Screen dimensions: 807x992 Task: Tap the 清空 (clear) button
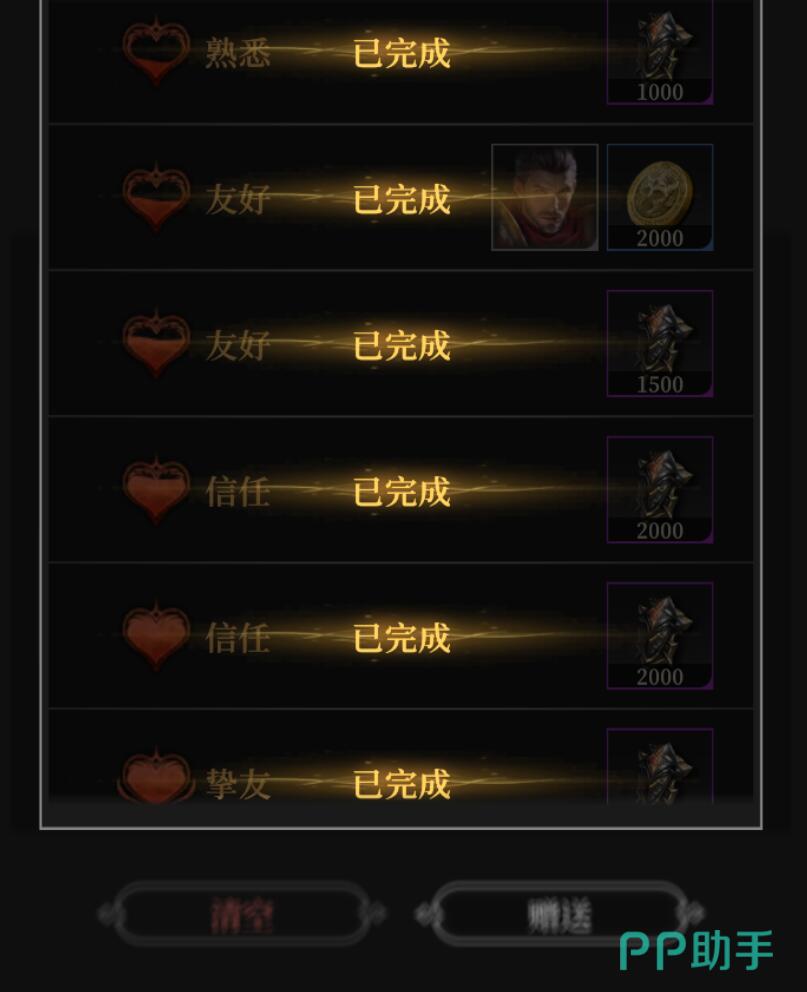pos(241,914)
